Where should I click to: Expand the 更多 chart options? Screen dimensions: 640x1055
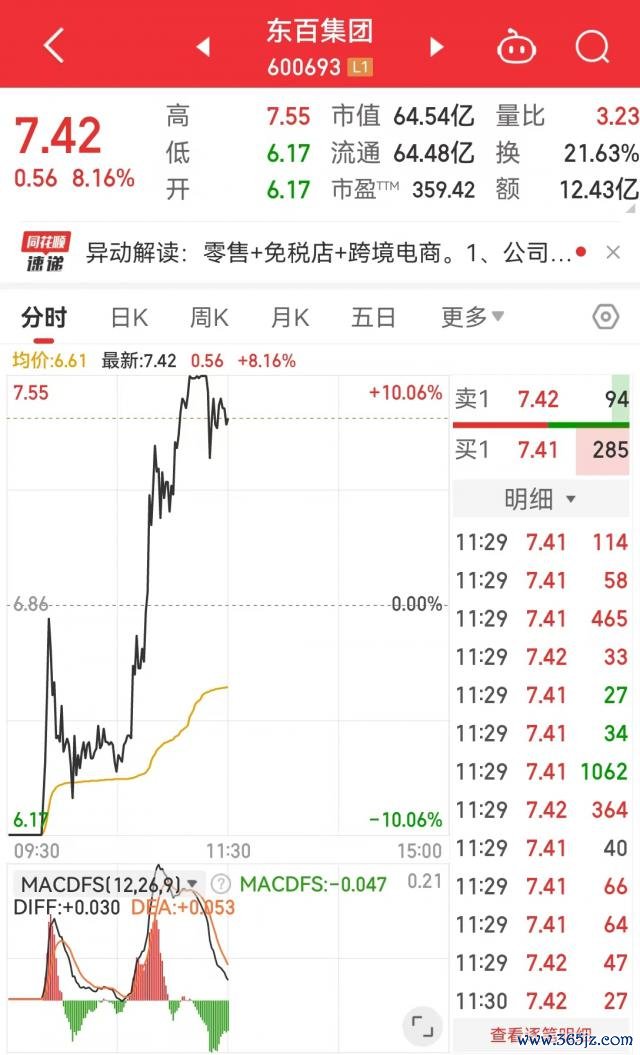click(x=472, y=316)
